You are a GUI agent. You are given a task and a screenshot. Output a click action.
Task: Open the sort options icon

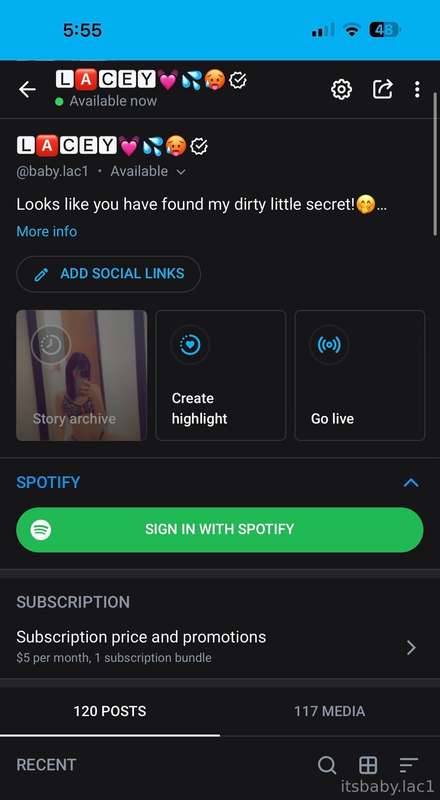tap(408, 765)
